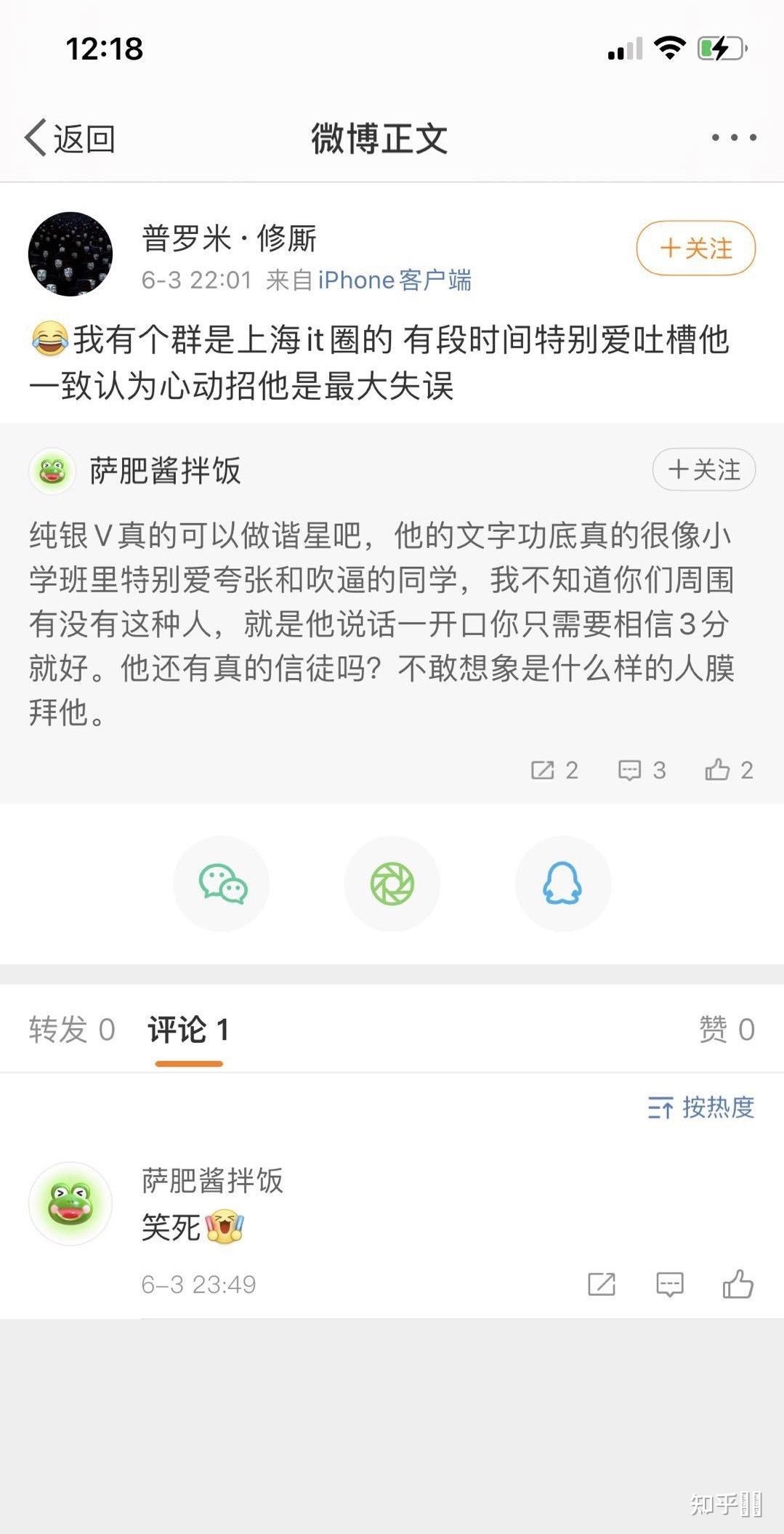The image size is (784, 1534).
Task: Go back using the 返回 button
Action: pyautogui.click(x=70, y=138)
